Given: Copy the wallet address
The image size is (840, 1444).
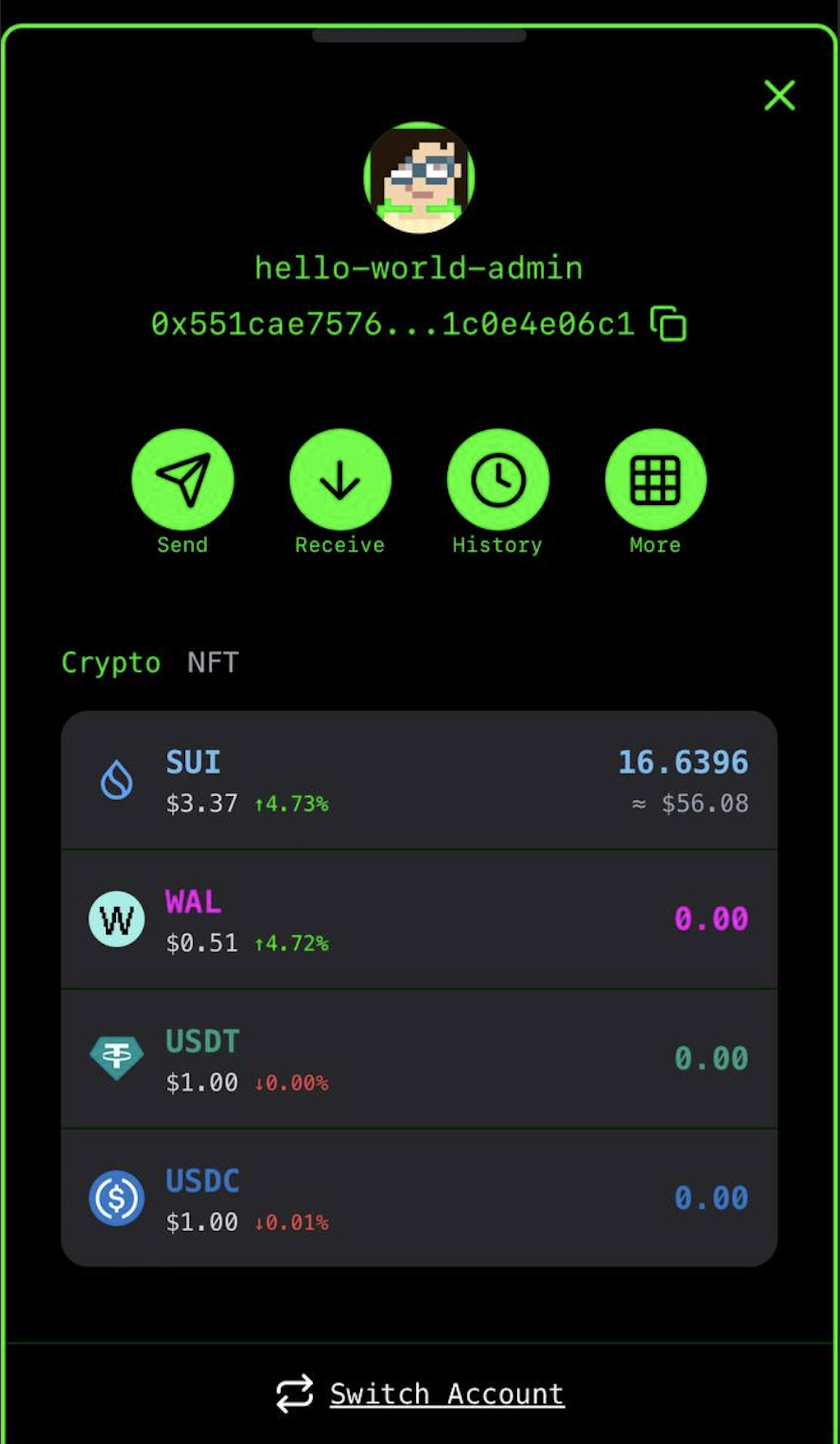Looking at the screenshot, I should click(668, 323).
